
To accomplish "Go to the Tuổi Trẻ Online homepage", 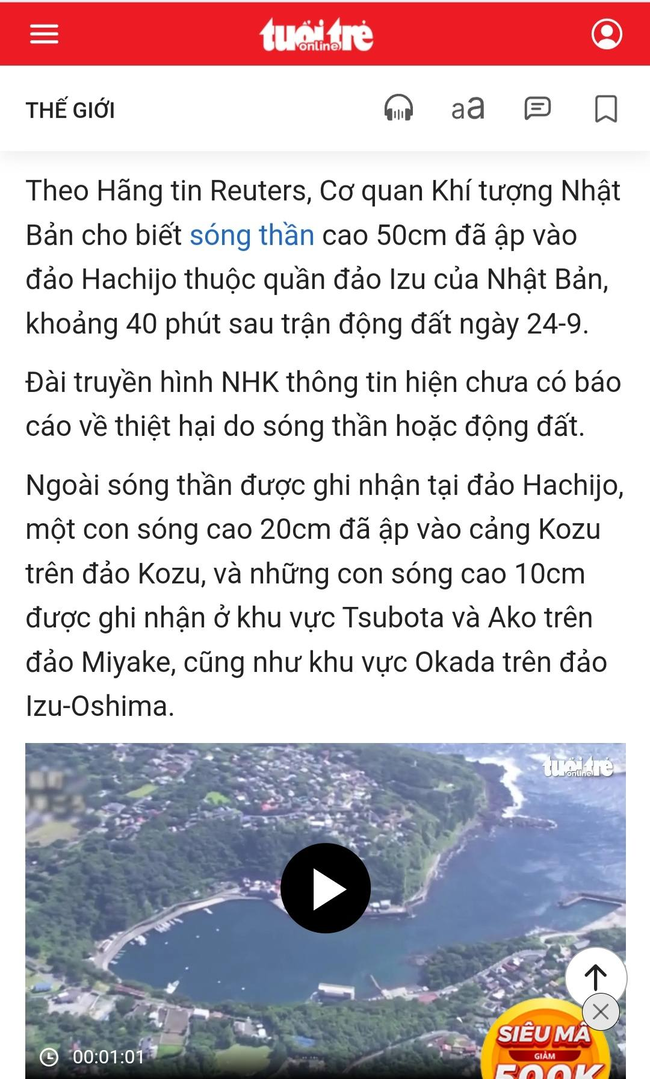I will click(316, 35).
